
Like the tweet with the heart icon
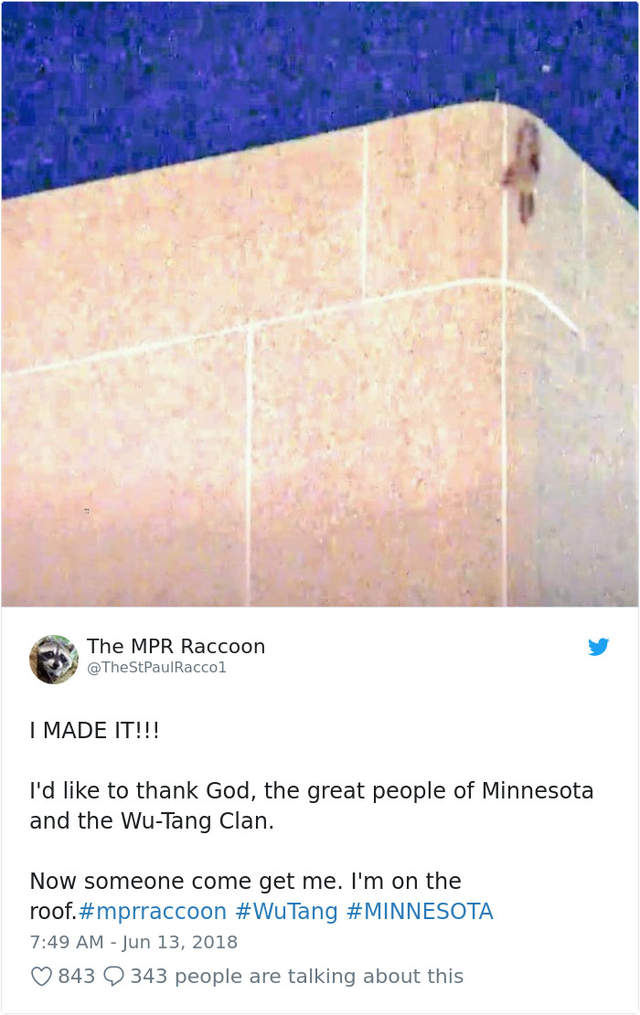(x=41, y=976)
